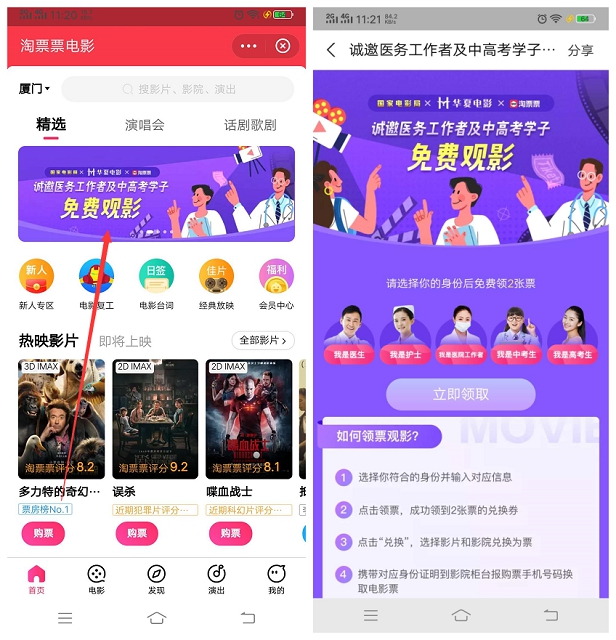Viewport: 616px width, 640px height.
Task: Open the mini program overflow menu
Action: (249, 46)
